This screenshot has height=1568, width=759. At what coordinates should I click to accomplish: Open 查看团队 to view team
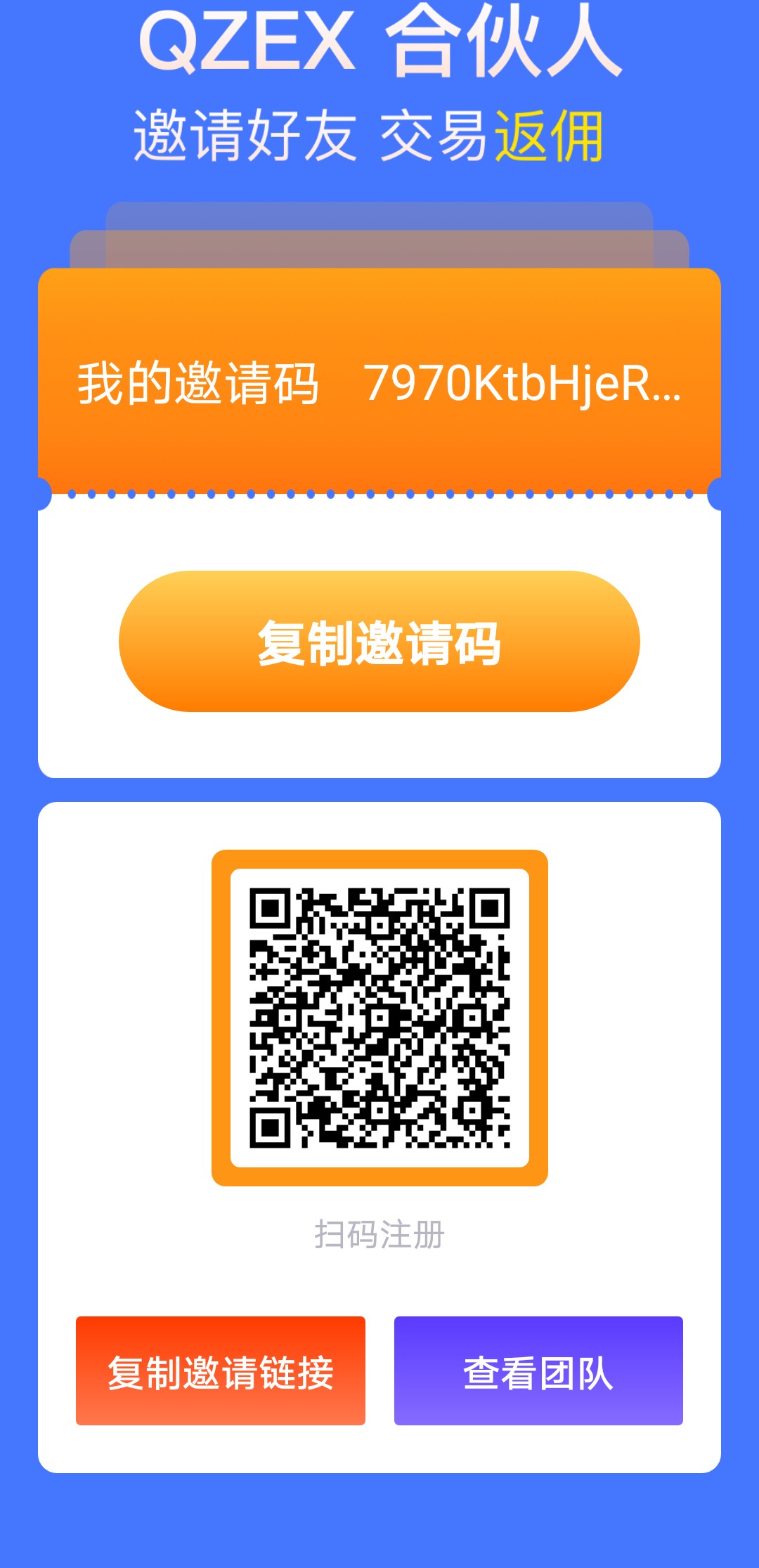(538, 1371)
